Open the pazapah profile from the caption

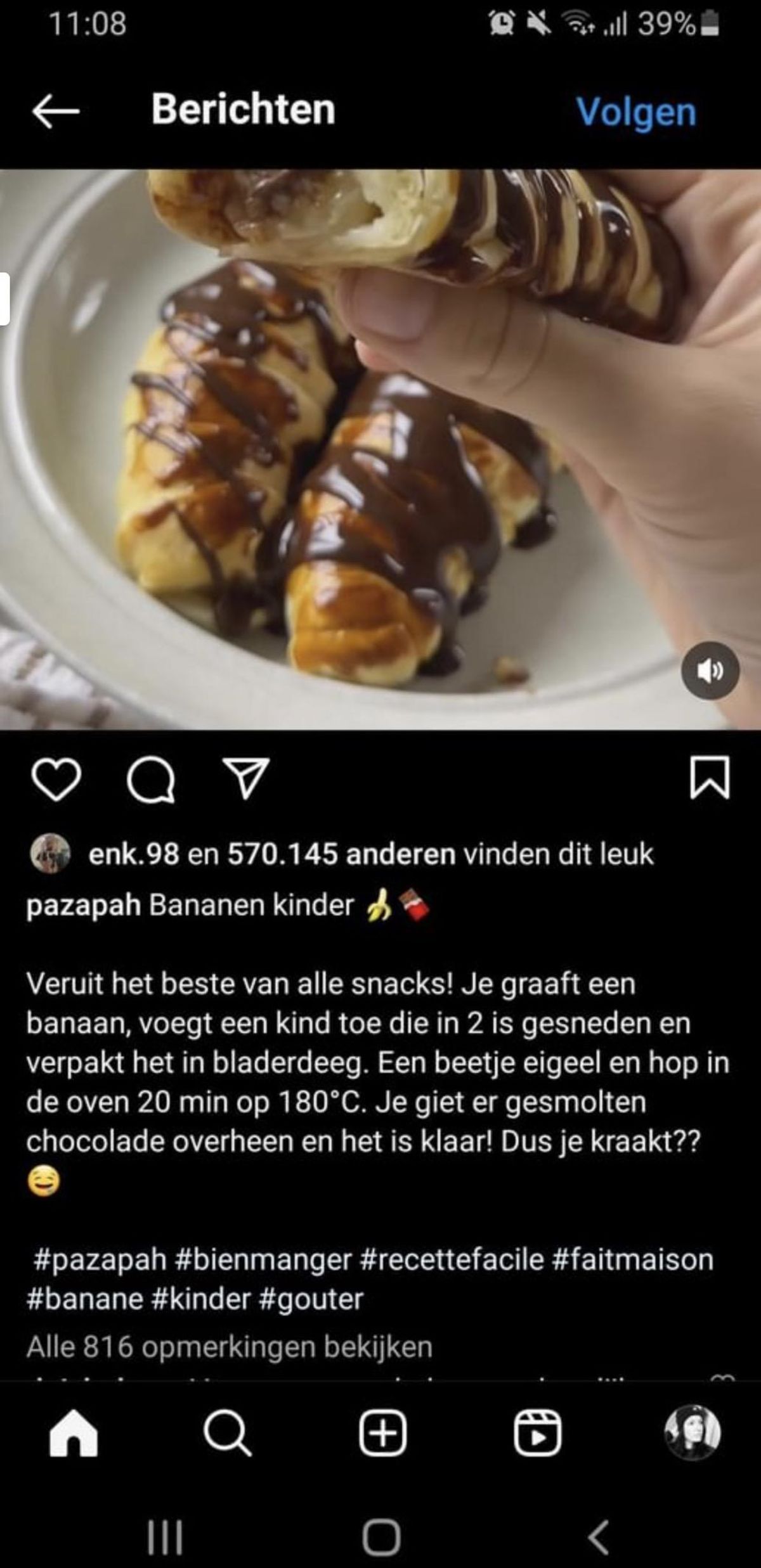83,905
